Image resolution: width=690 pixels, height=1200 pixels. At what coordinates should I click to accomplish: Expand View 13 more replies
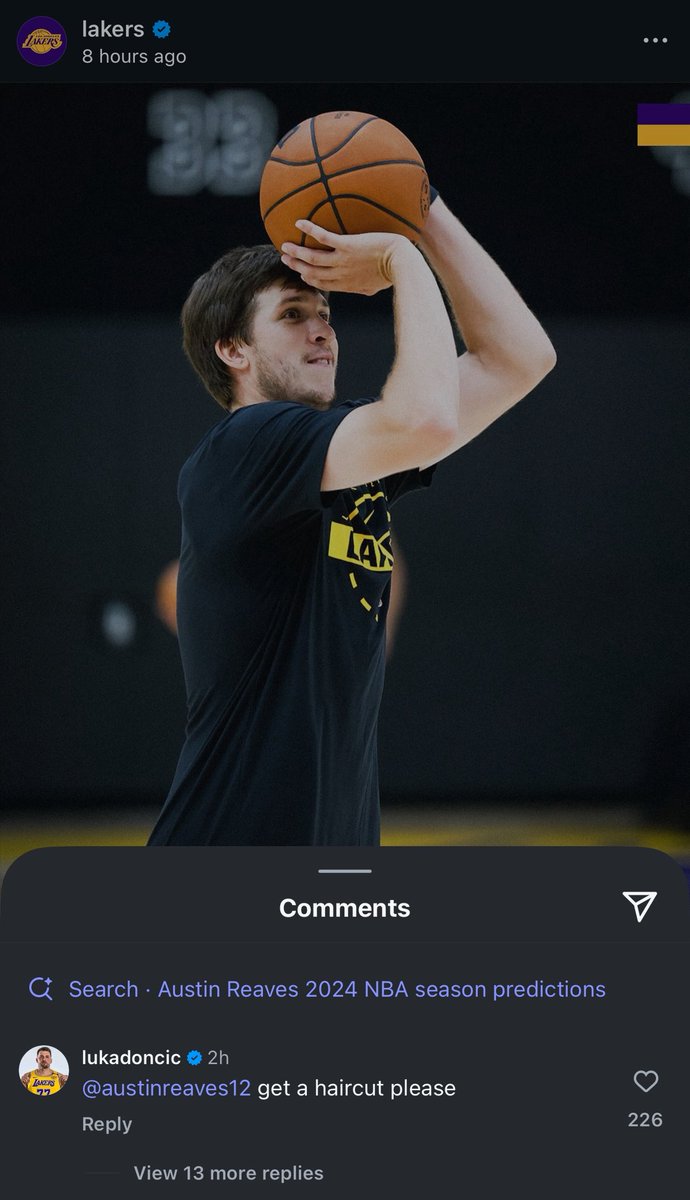click(228, 1173)
